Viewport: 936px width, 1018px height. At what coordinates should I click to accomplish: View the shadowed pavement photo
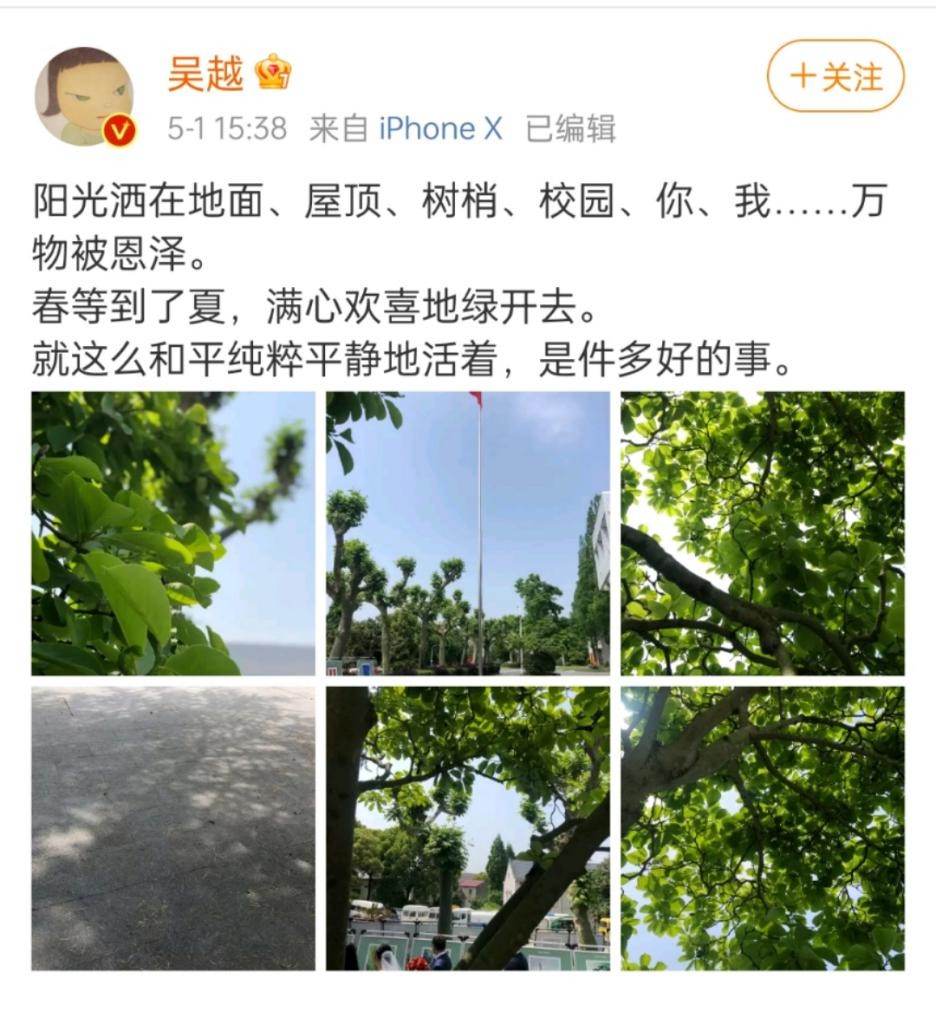click(173, 828)
